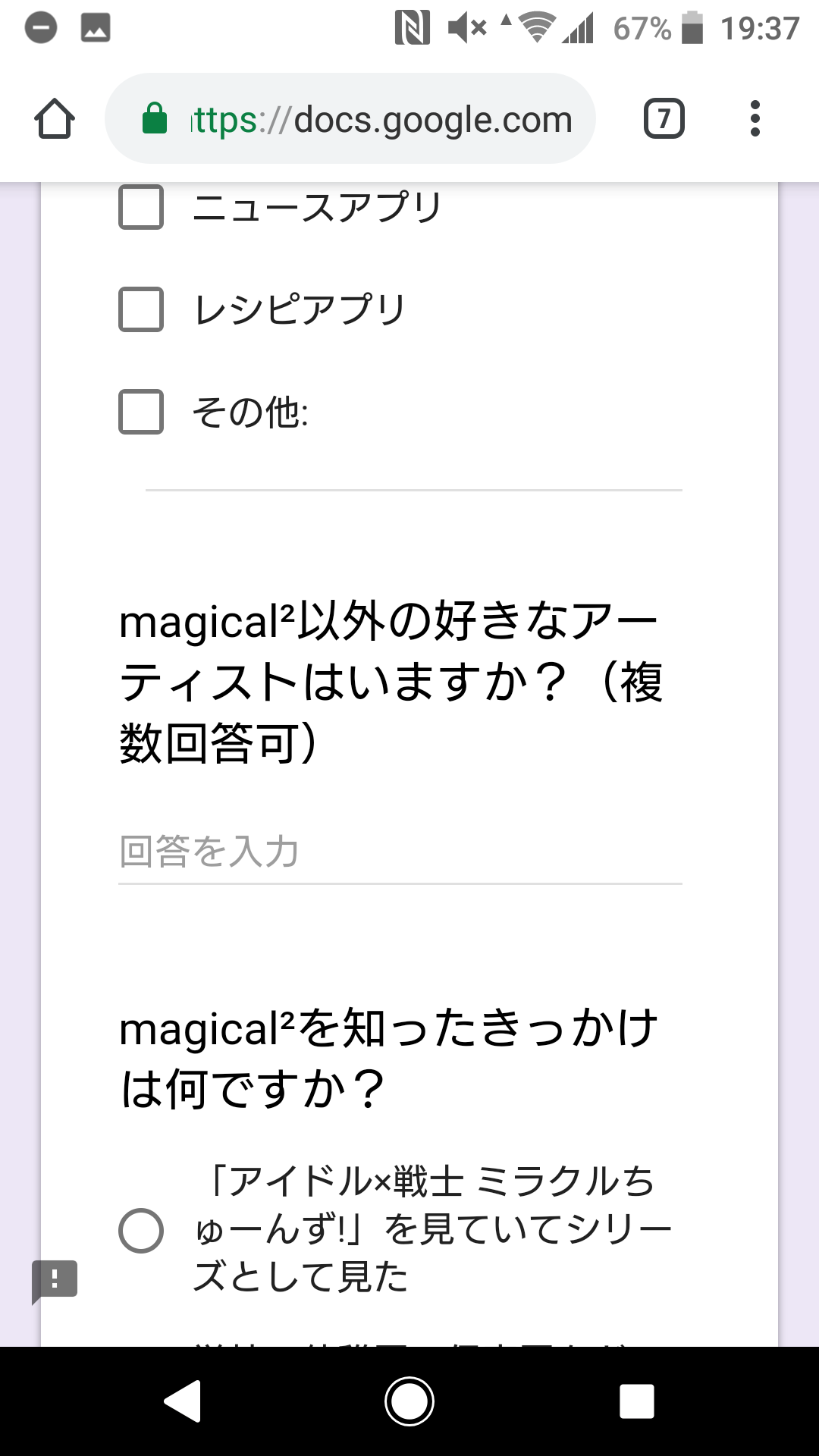This screenshot has height=1456, width=819.
Task: Tap the Android back button
Action: pyautogui.click(x=183, y=1401)
